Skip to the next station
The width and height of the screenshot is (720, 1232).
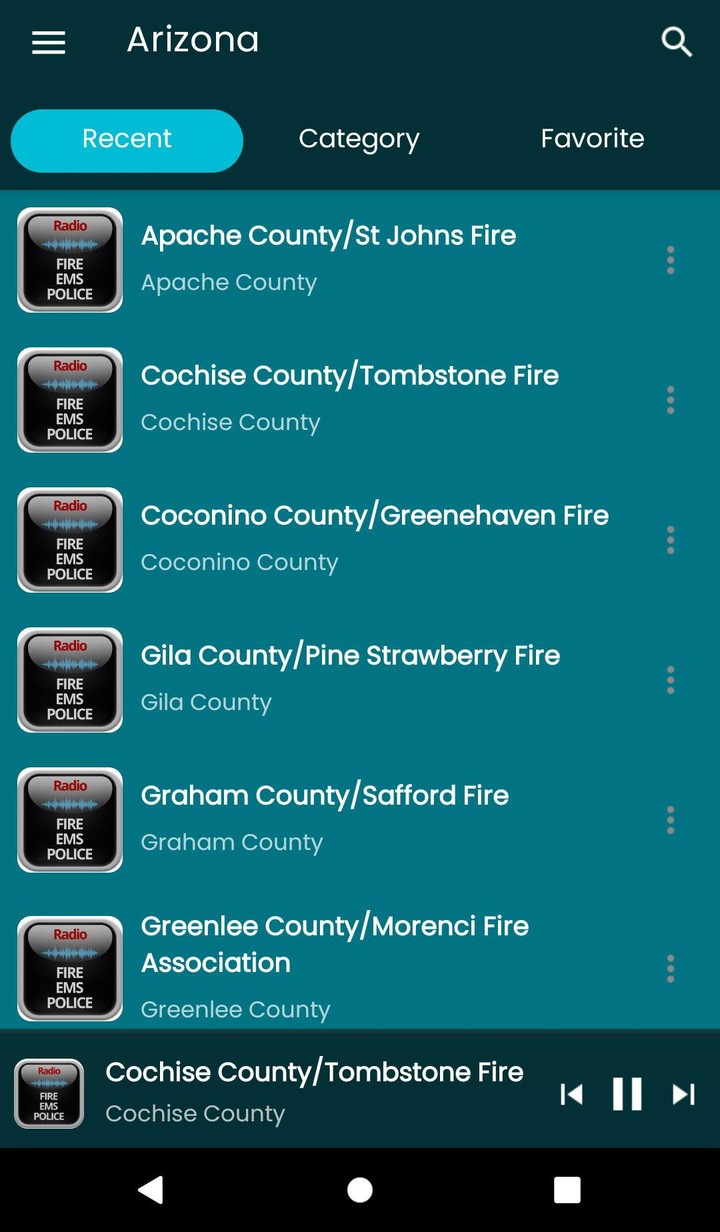click(683, 1093)
